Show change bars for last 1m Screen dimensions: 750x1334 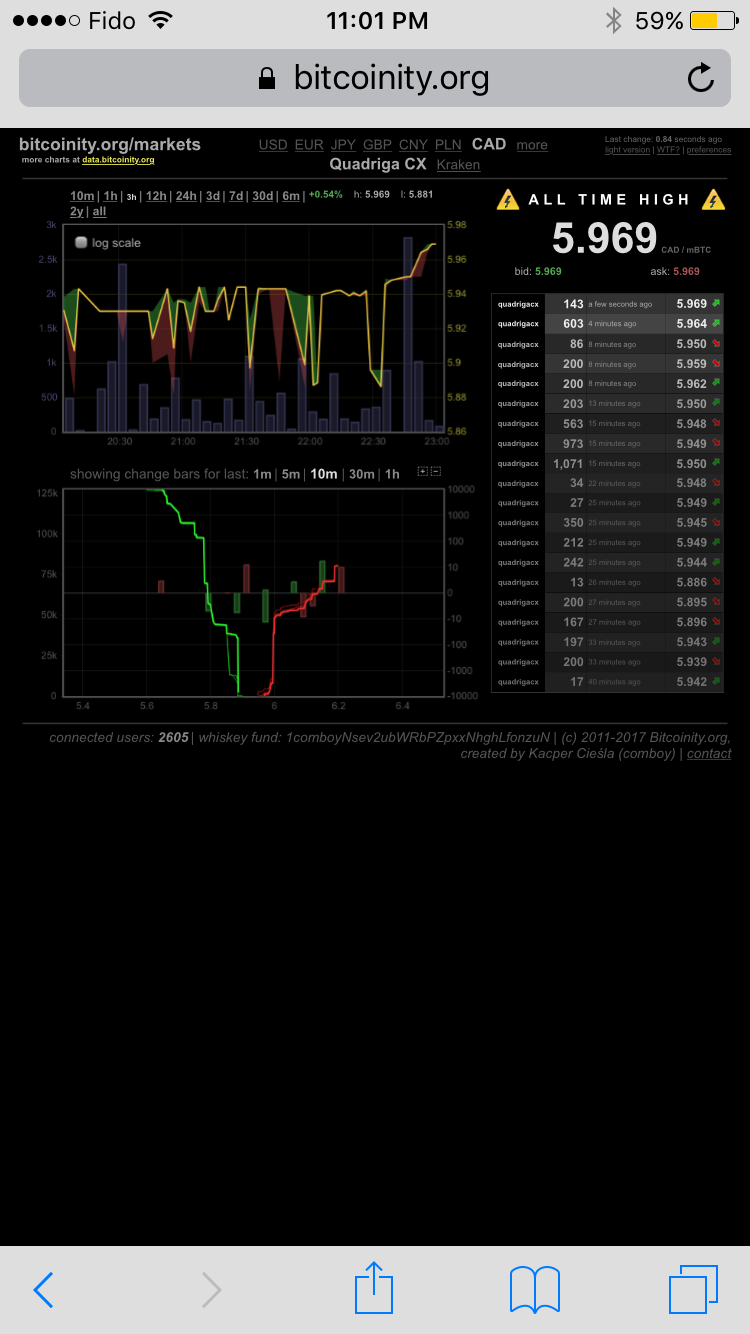point(262,474)
